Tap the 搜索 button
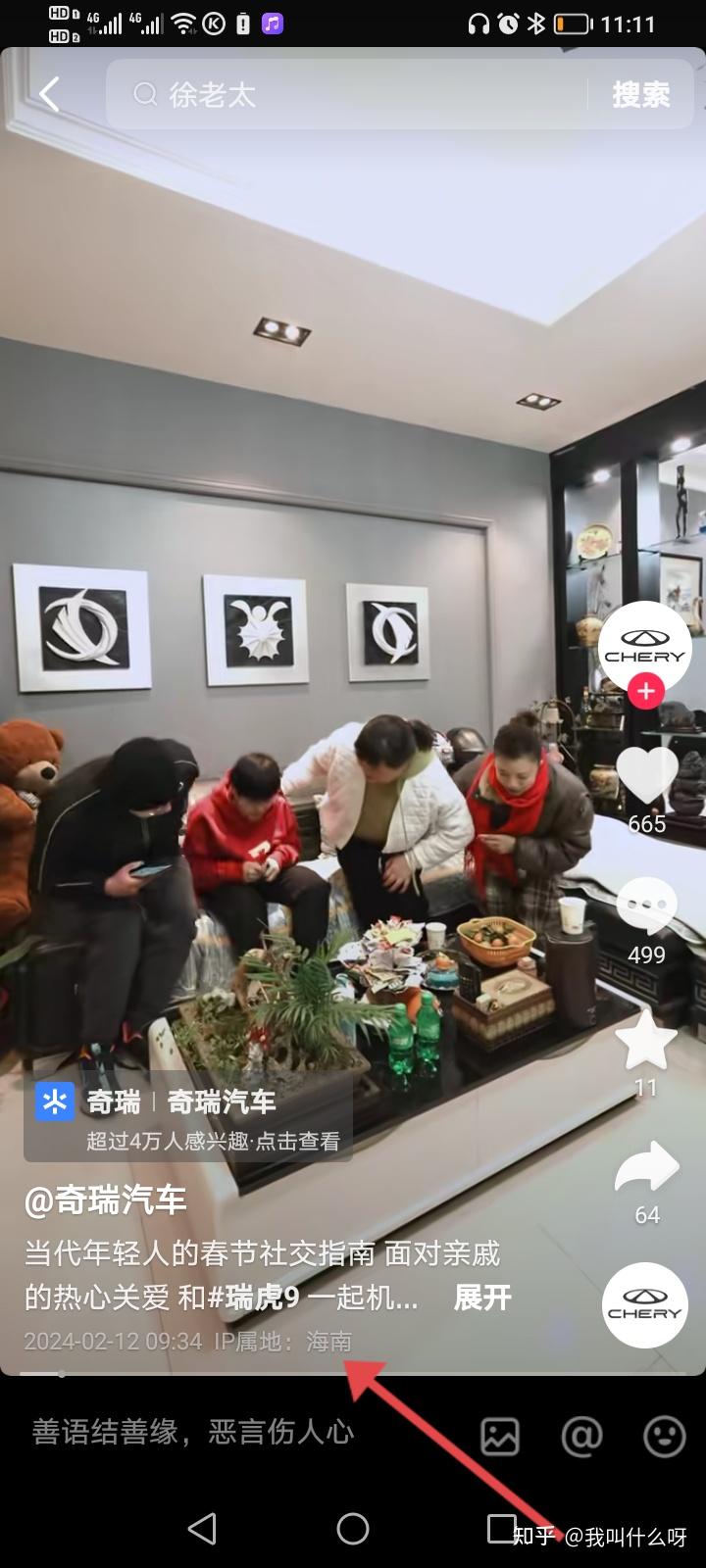The height and width of the screenshot is (1568, 706). tap(641, 94)
